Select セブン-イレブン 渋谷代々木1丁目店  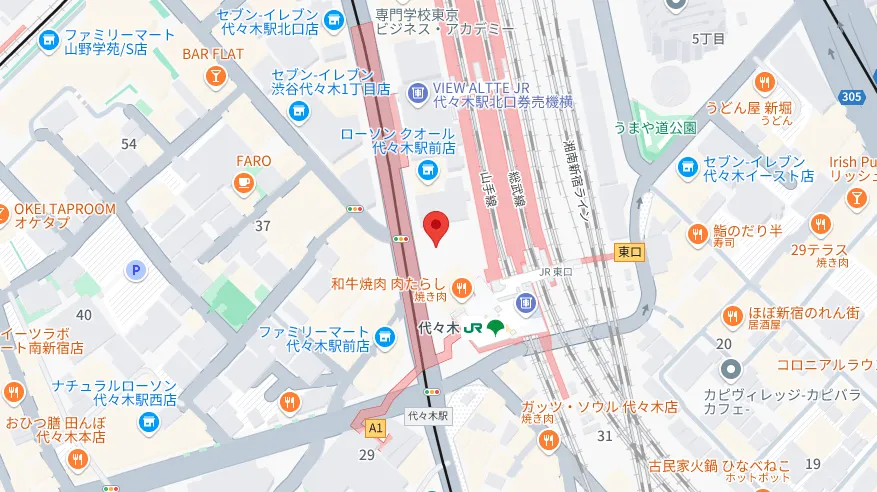point(298,111)
